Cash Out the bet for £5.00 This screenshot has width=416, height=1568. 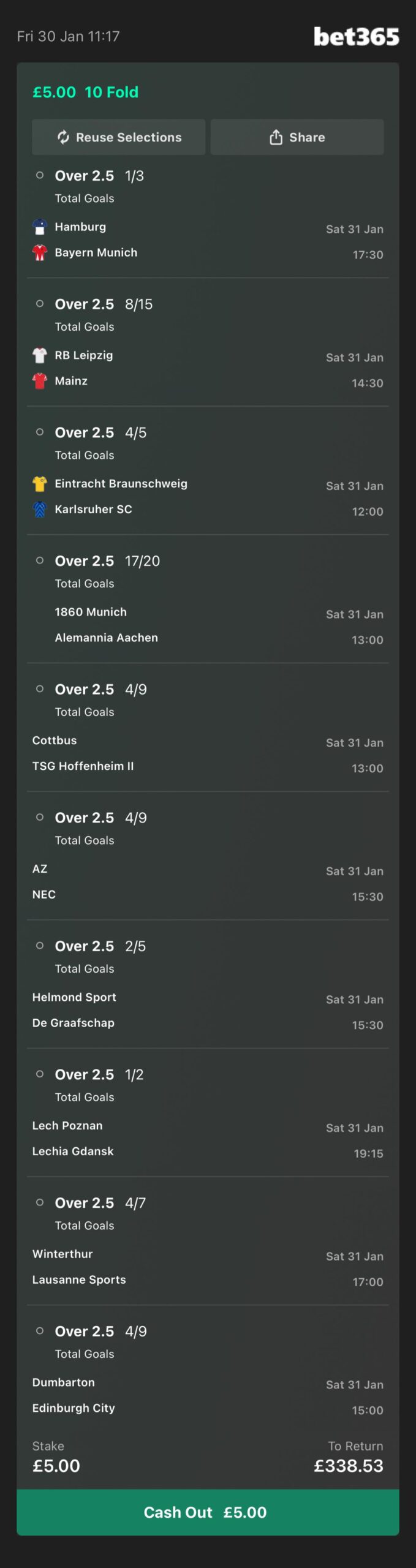pyautogui.click(x=208, y=1512)
